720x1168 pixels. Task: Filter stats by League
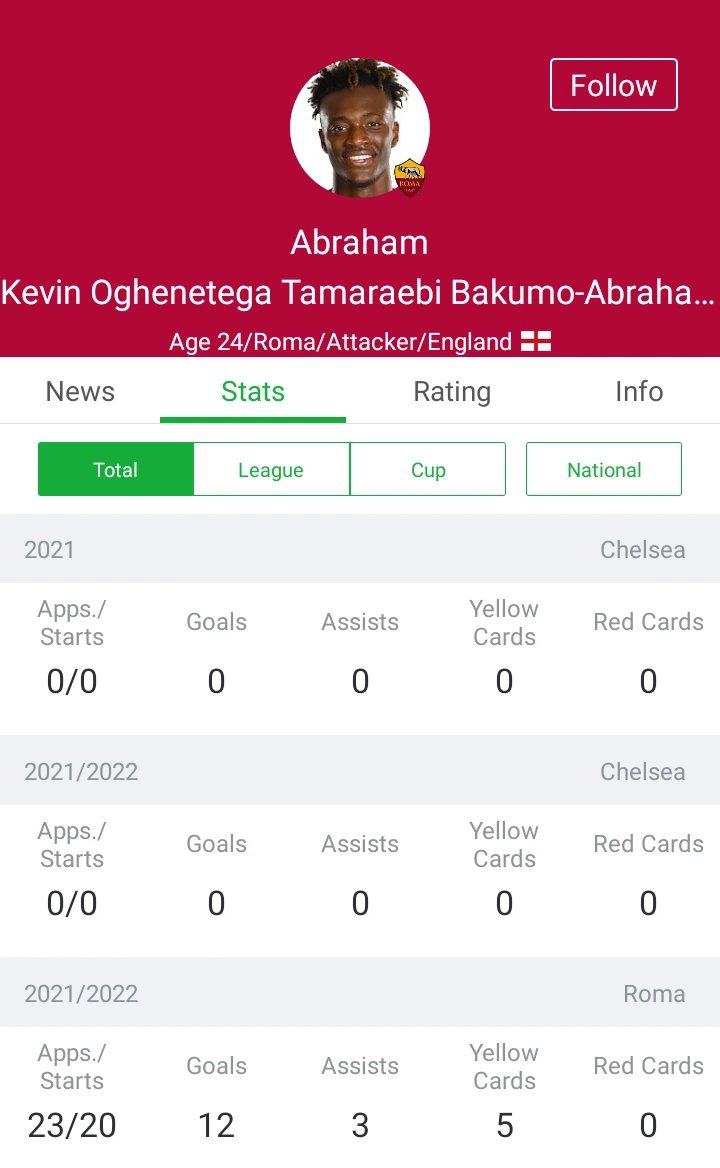point(271,469)
